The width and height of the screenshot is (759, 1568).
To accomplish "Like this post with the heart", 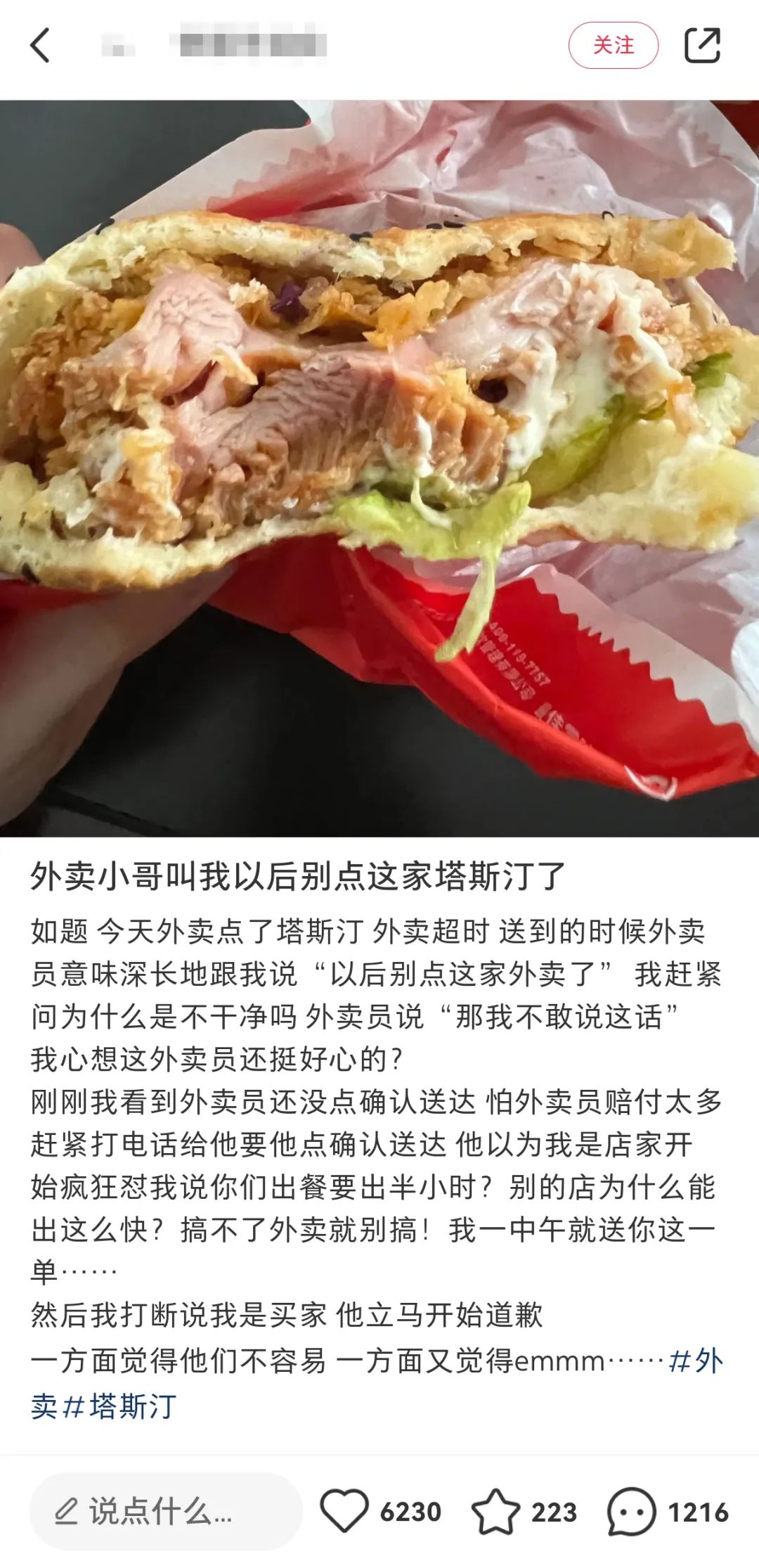I will (x=344, y=1511).
